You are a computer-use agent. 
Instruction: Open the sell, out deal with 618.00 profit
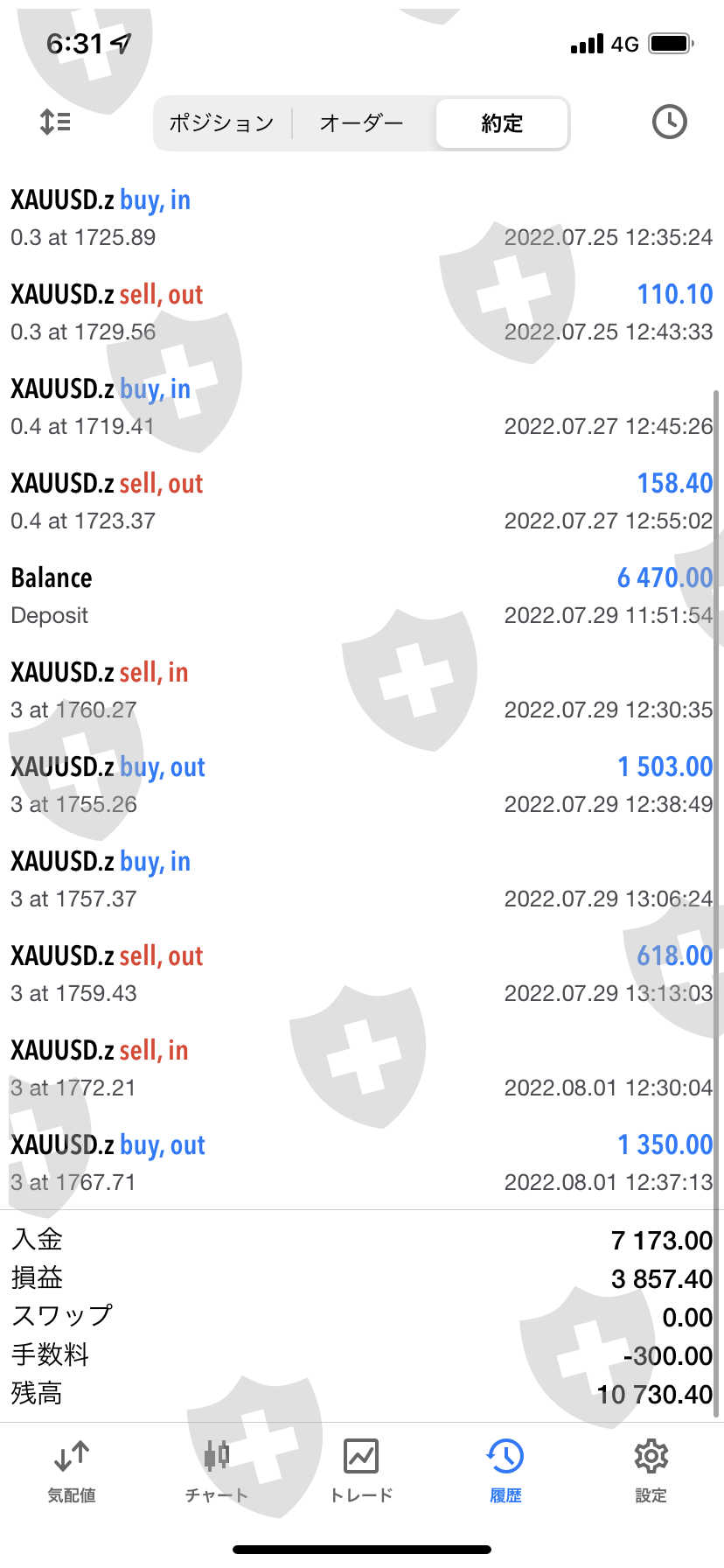(x=361, y=974)
